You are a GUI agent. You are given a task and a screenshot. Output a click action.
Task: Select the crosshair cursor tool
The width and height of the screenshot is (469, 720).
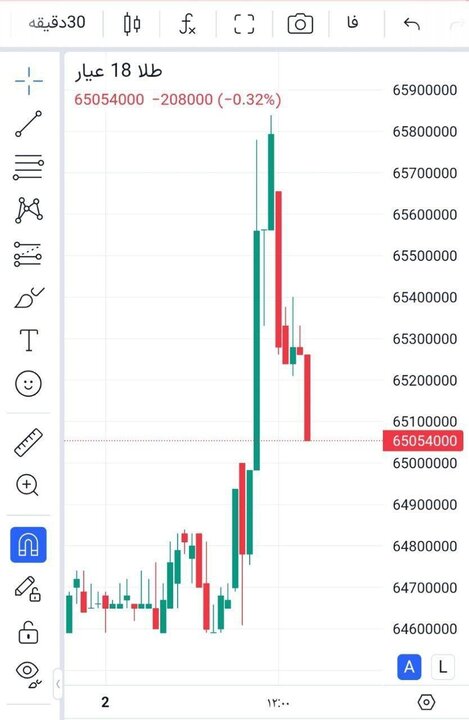tap(28, 81)
